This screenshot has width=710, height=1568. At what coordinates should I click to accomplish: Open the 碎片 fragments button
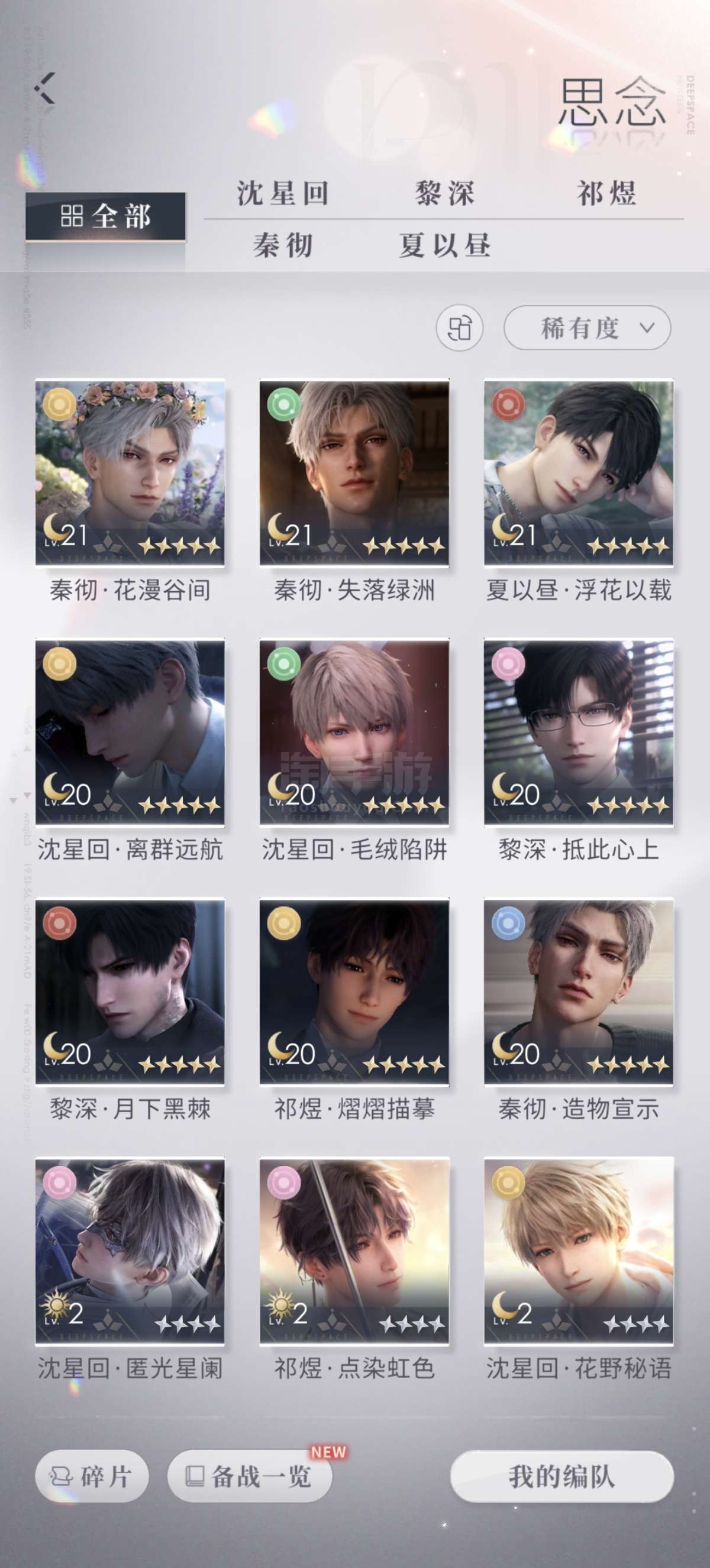(x=92, y=1476)
